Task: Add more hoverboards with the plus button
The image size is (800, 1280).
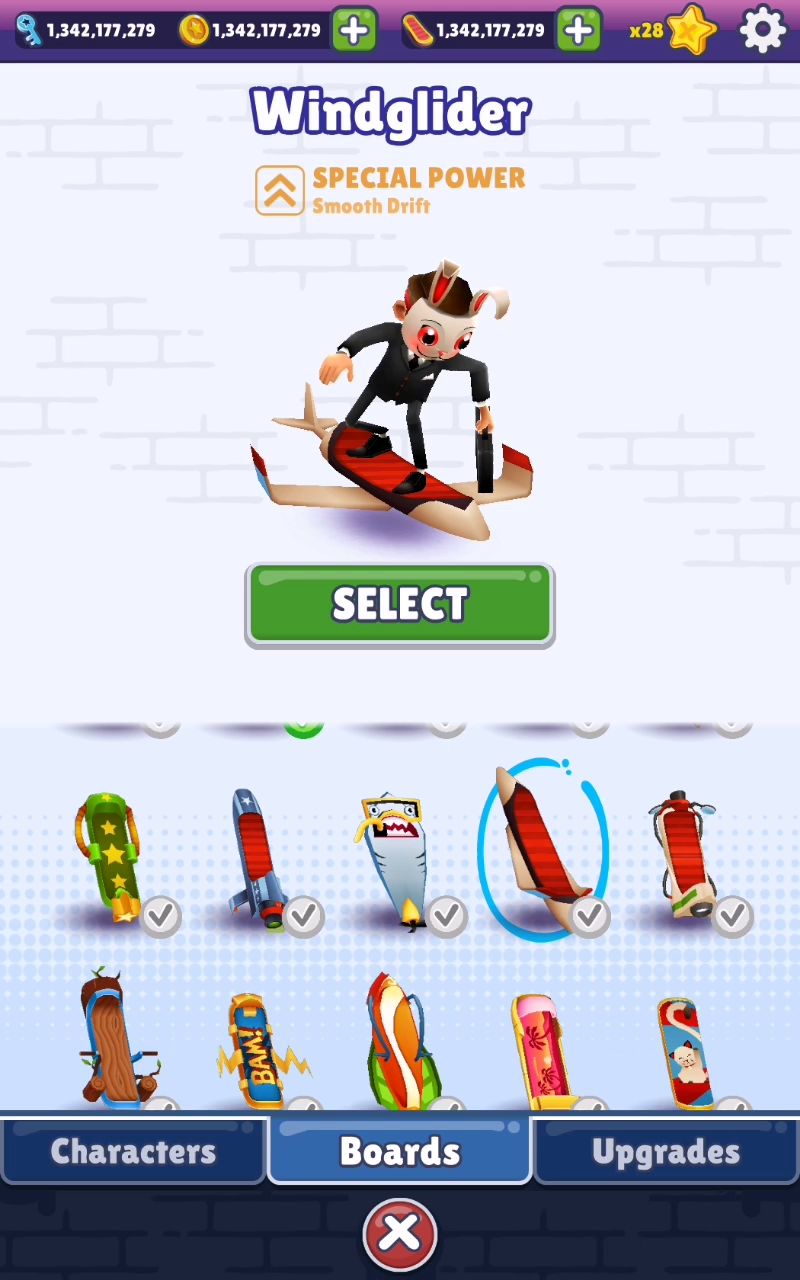Action: pos(578,30)
